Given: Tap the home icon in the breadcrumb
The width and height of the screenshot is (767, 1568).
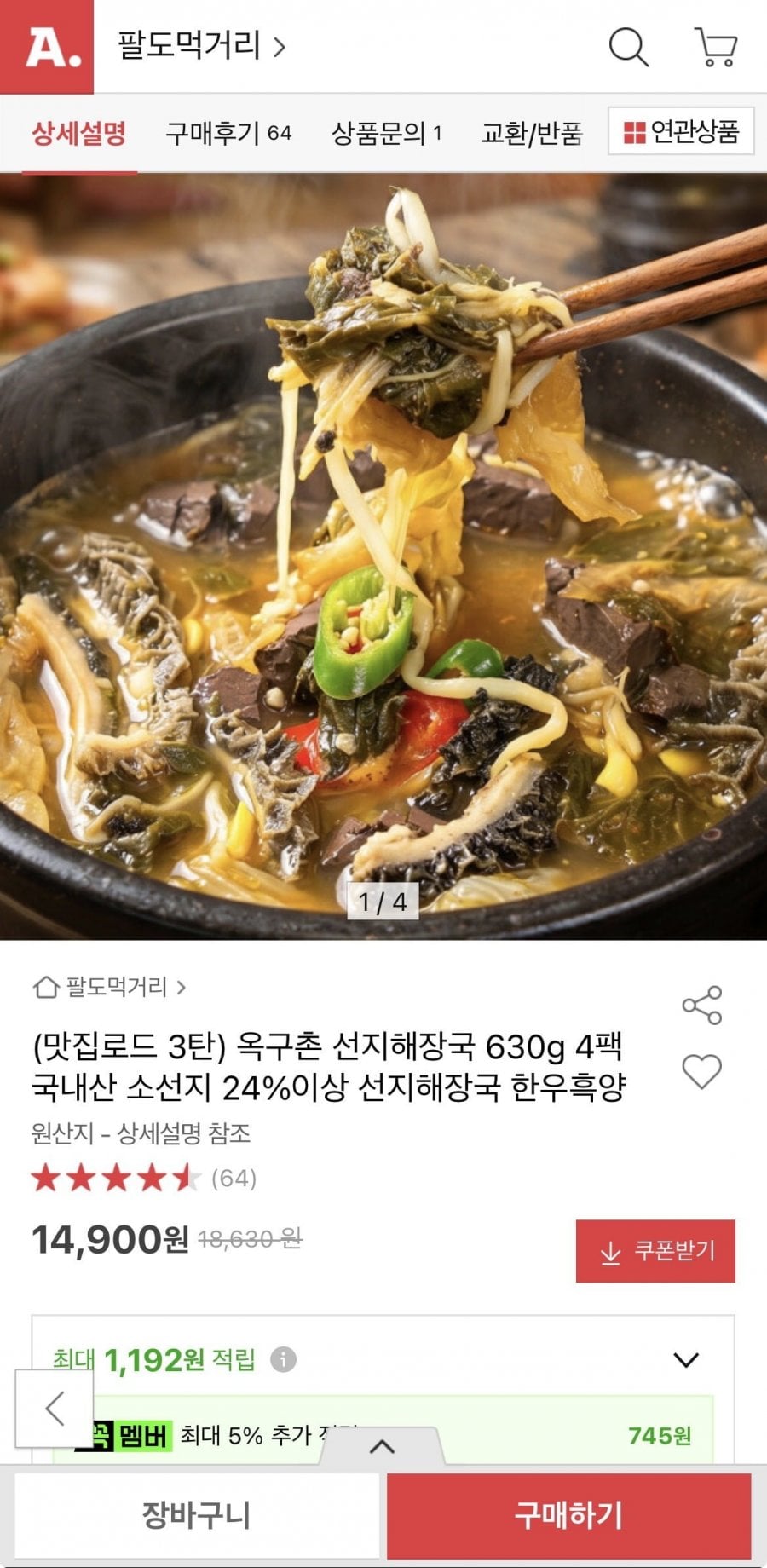Looking at the screenshot, I should tap(44, 989).
